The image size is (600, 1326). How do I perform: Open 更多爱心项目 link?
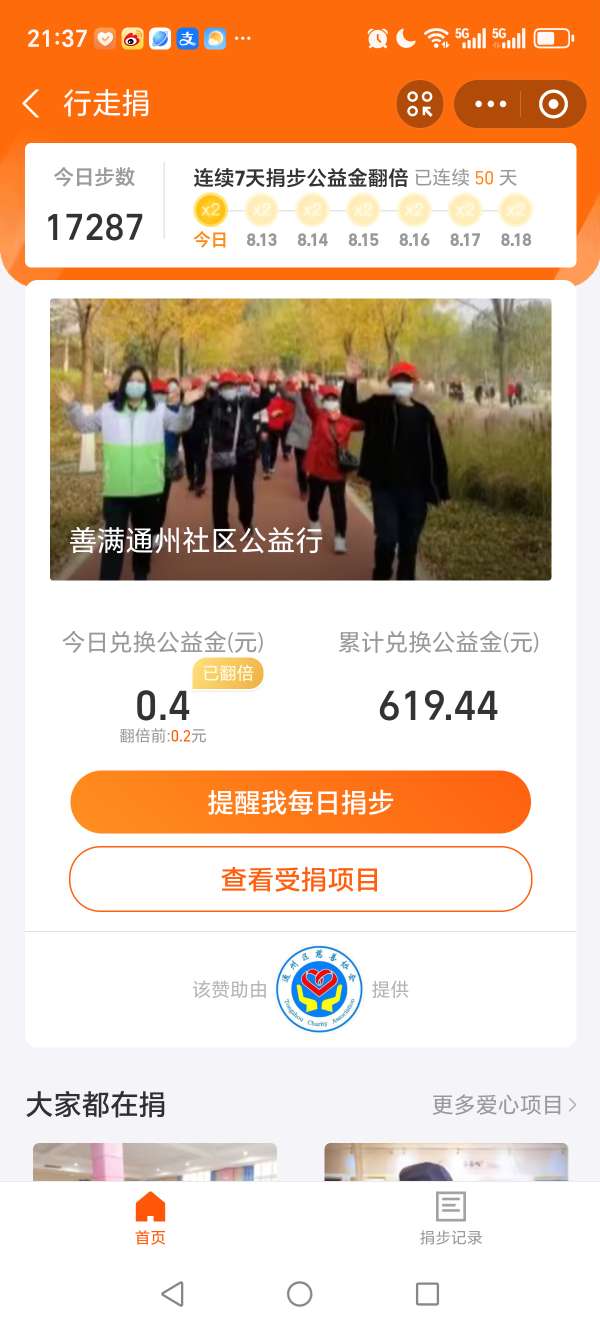(x=504, y=1104)
